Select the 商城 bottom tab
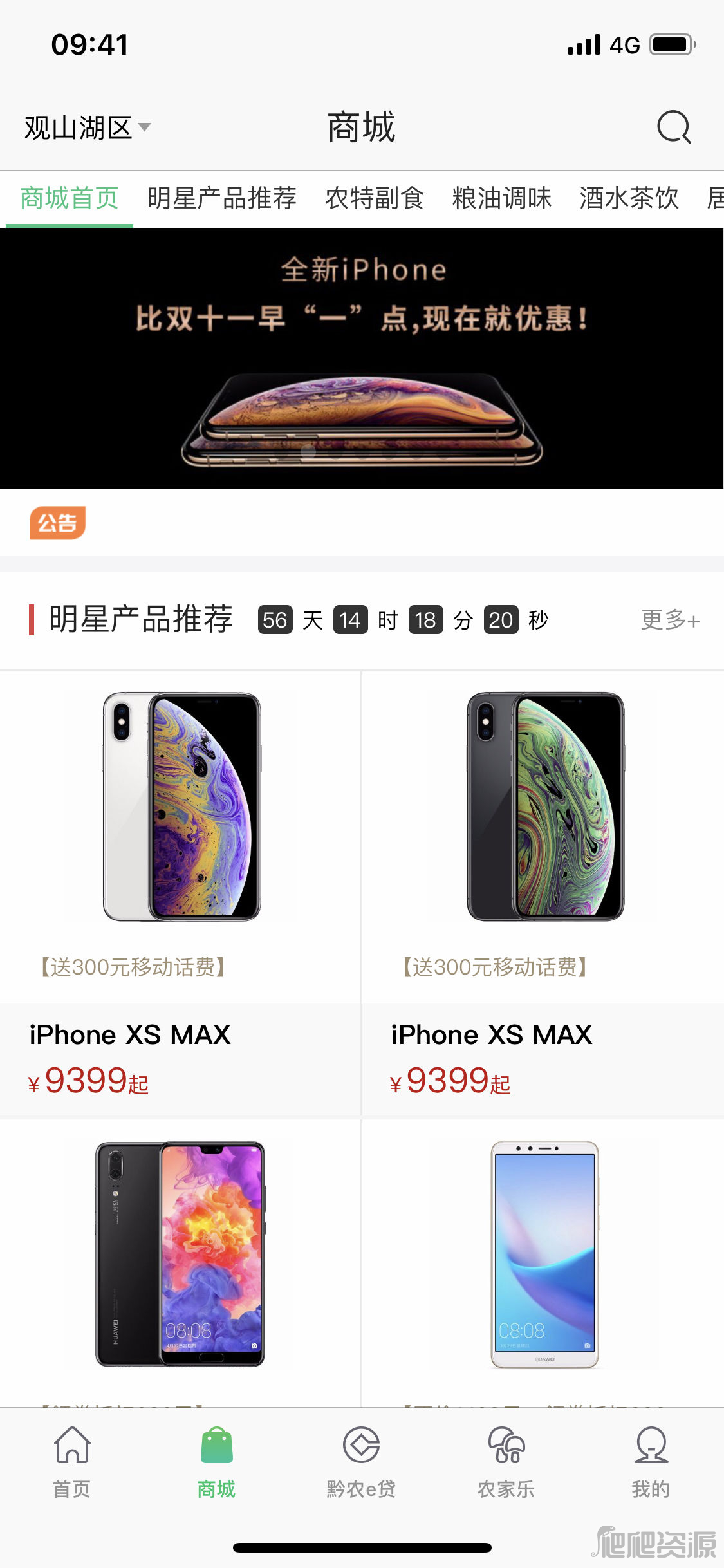 coord(217,1462)
